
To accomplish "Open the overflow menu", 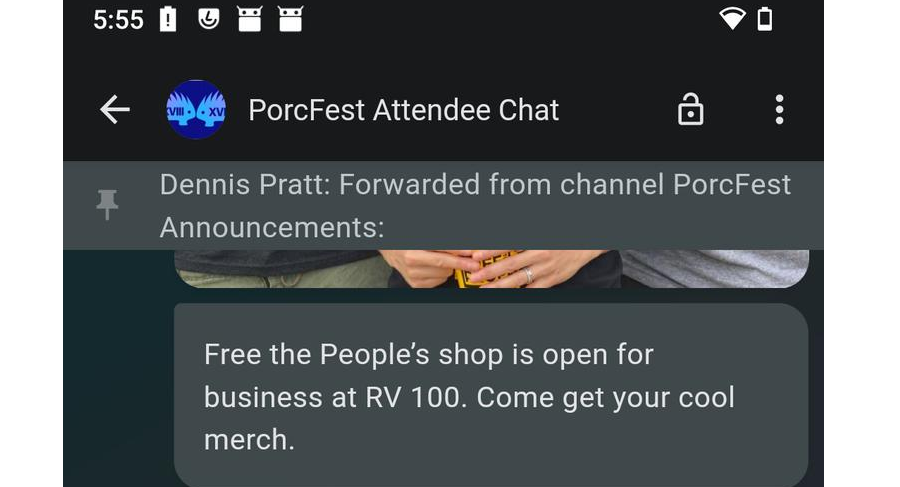I will coord(779,110).
